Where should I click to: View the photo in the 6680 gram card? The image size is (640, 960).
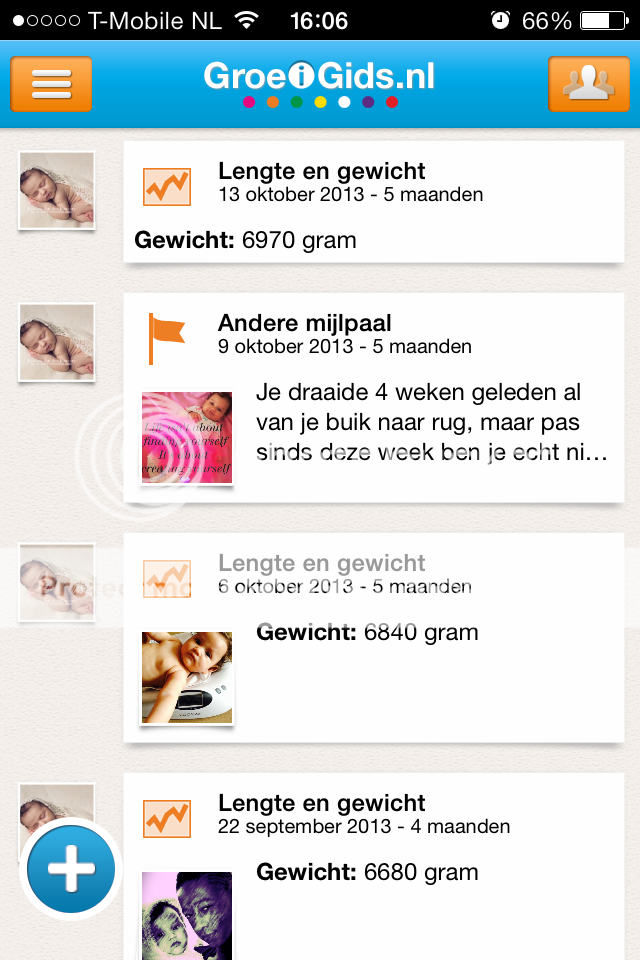[x=187, y=915]
